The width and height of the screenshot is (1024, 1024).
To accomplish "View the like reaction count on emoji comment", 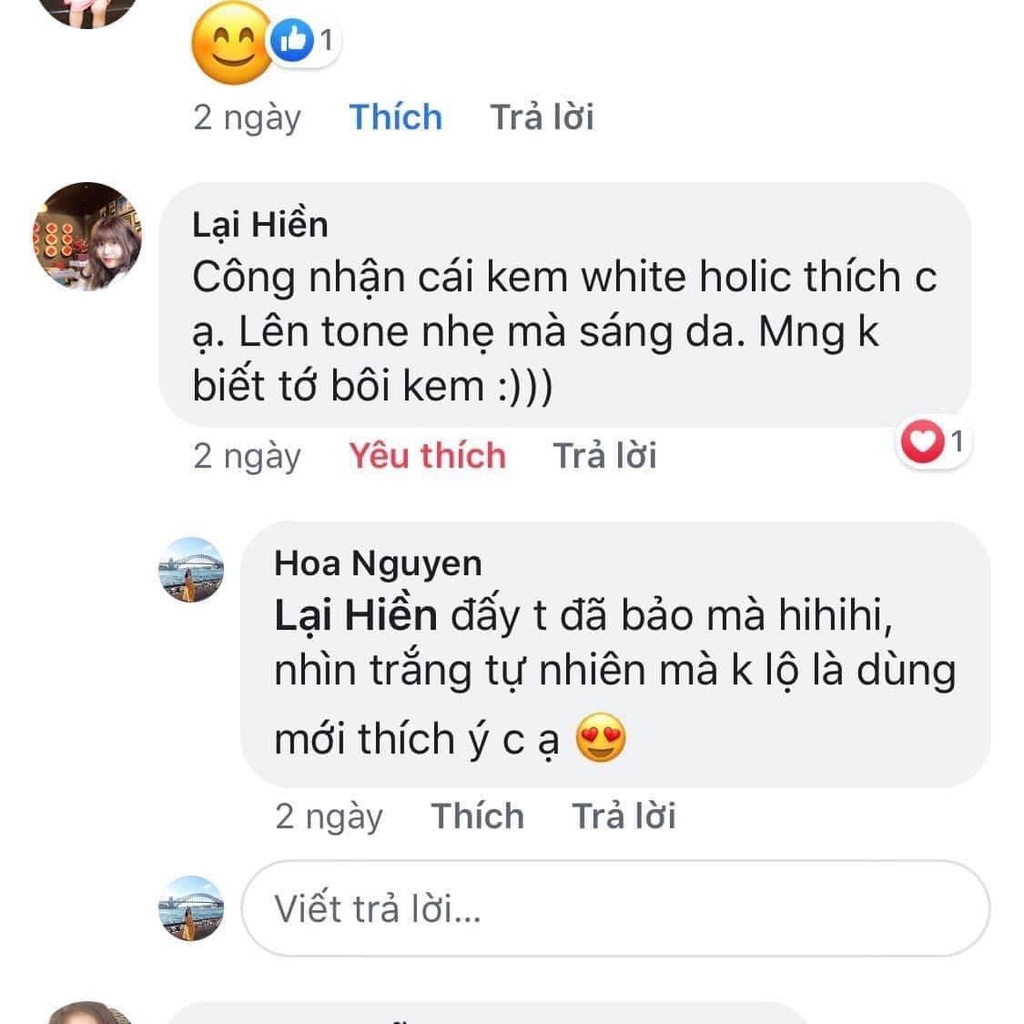I will (305, 40).
